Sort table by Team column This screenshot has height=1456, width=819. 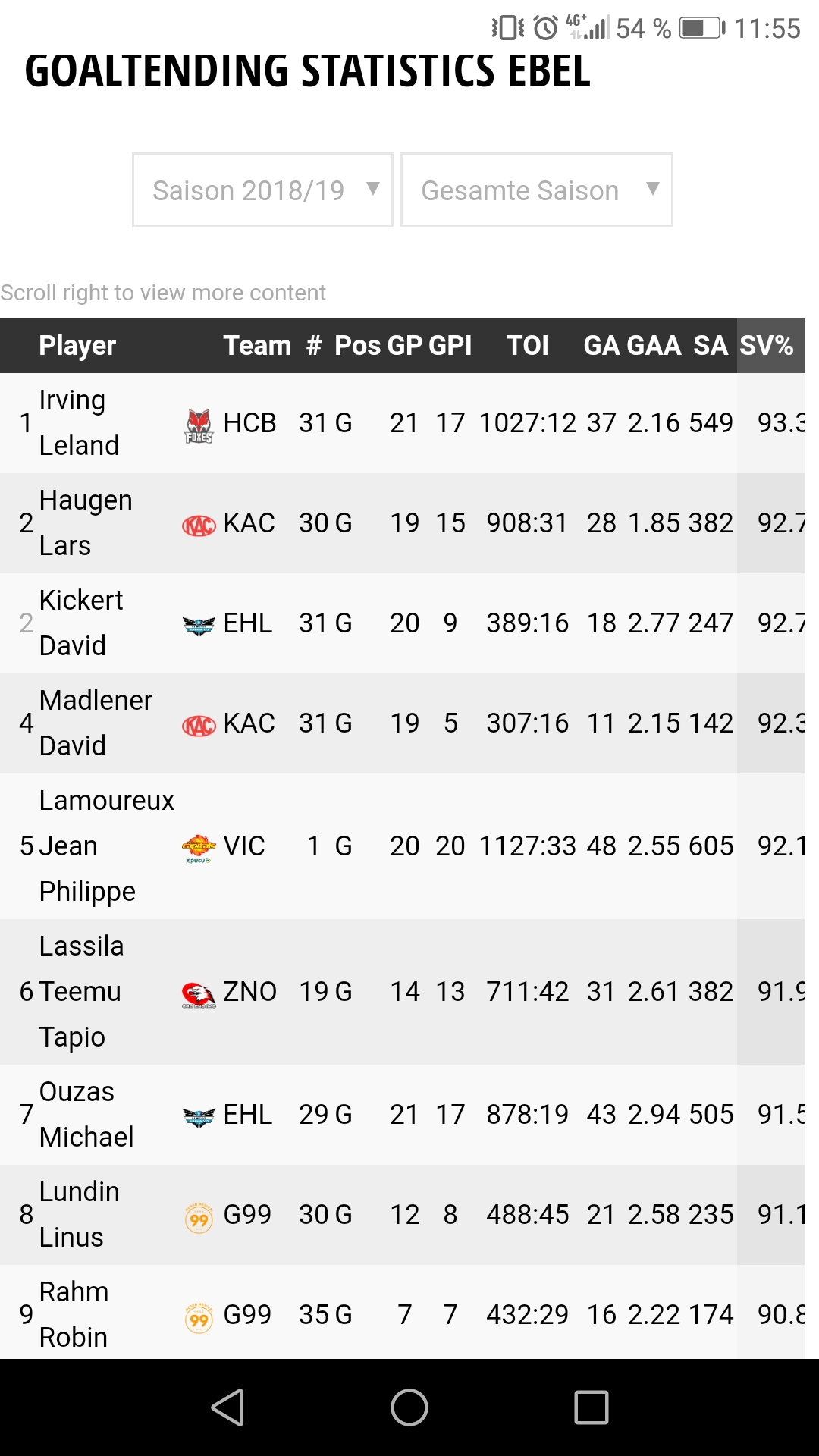click(257, 346)
